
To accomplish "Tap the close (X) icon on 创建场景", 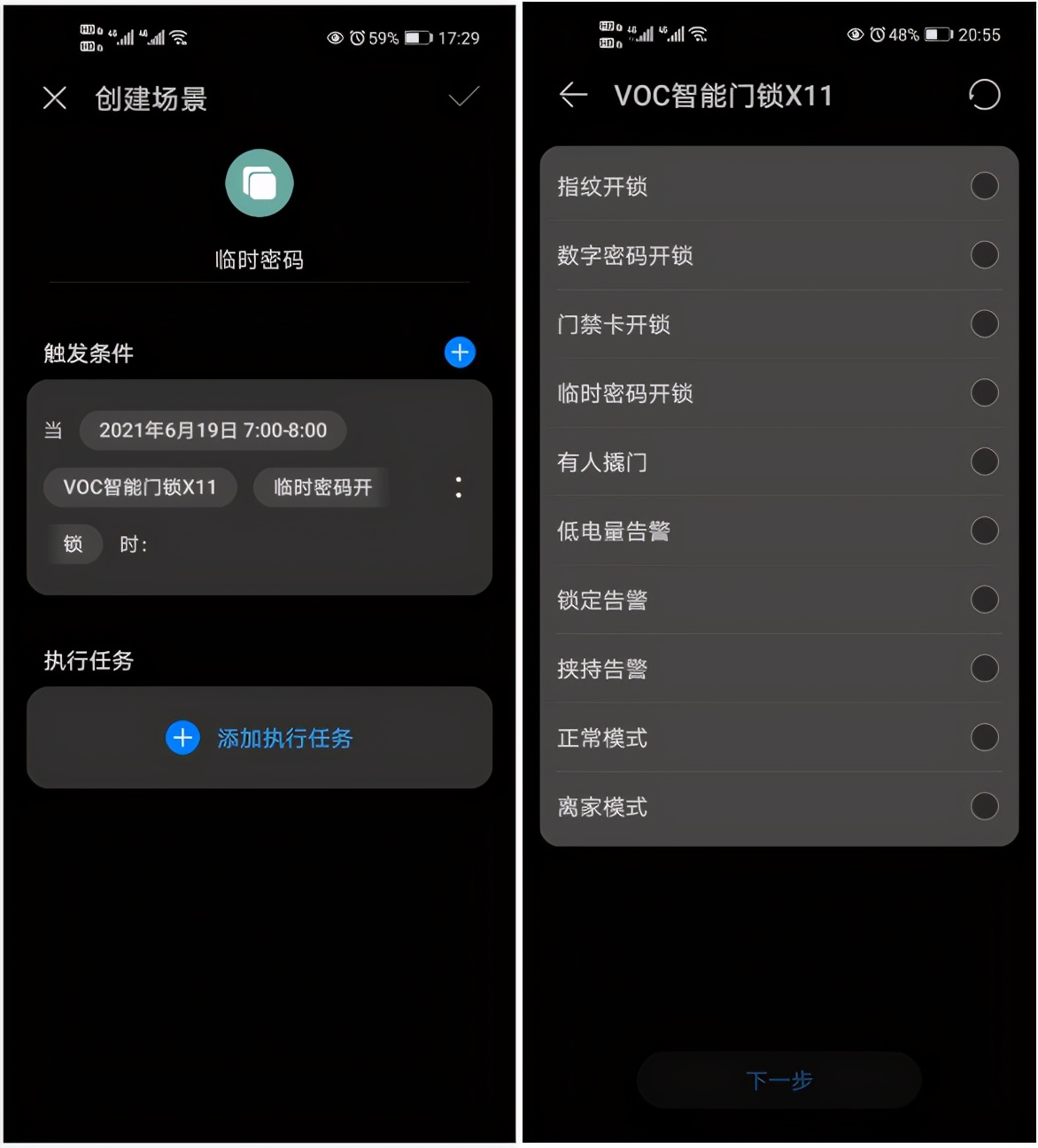I will 54,98.
